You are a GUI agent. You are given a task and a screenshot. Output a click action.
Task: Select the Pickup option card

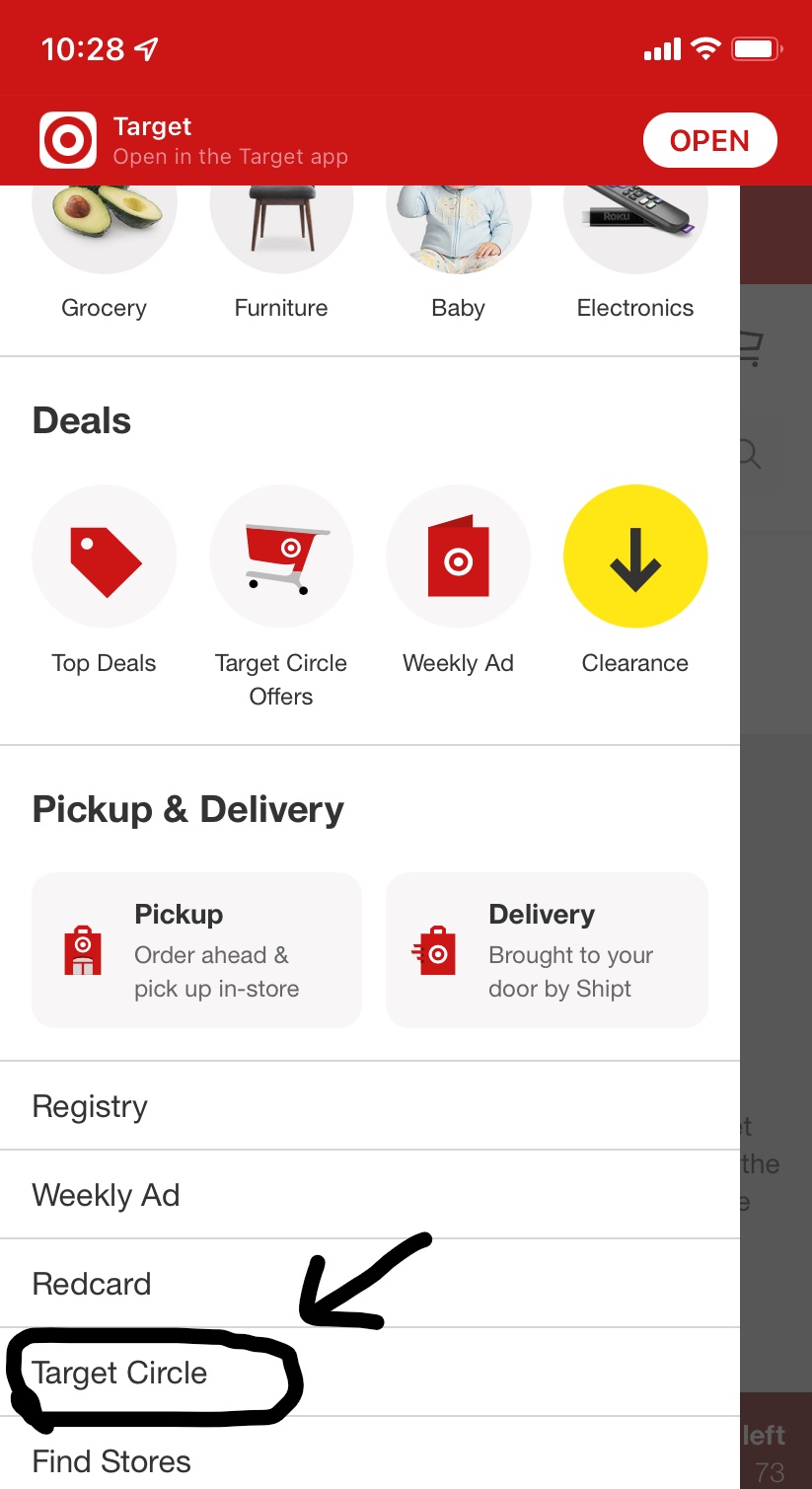click(x=197, y=950)
